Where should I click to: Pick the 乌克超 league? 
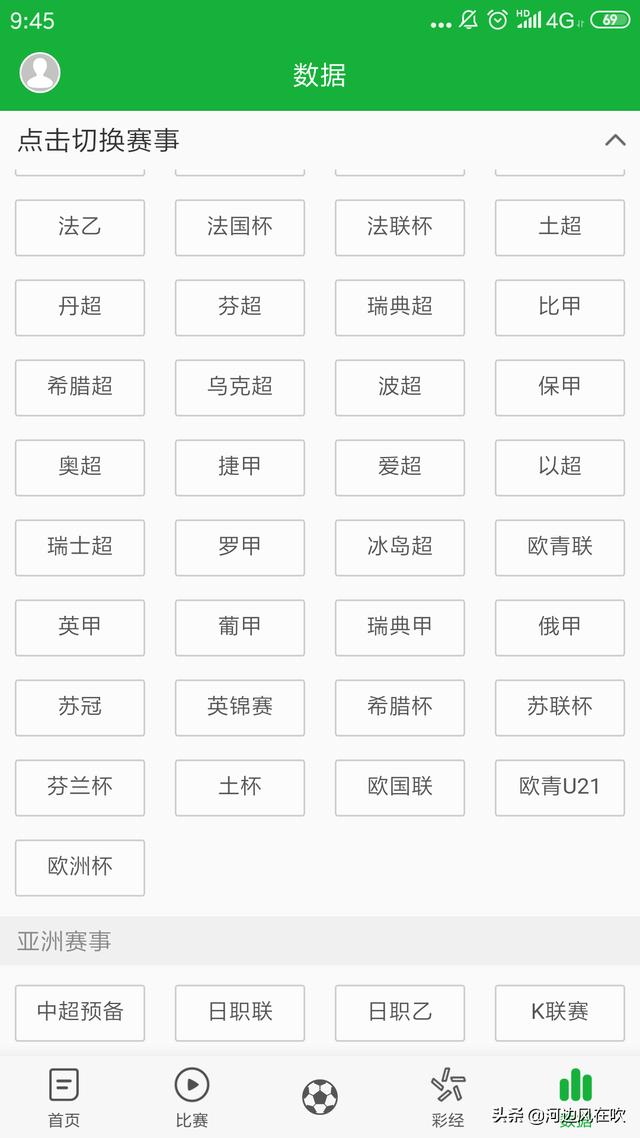click(x=240, y=387)
